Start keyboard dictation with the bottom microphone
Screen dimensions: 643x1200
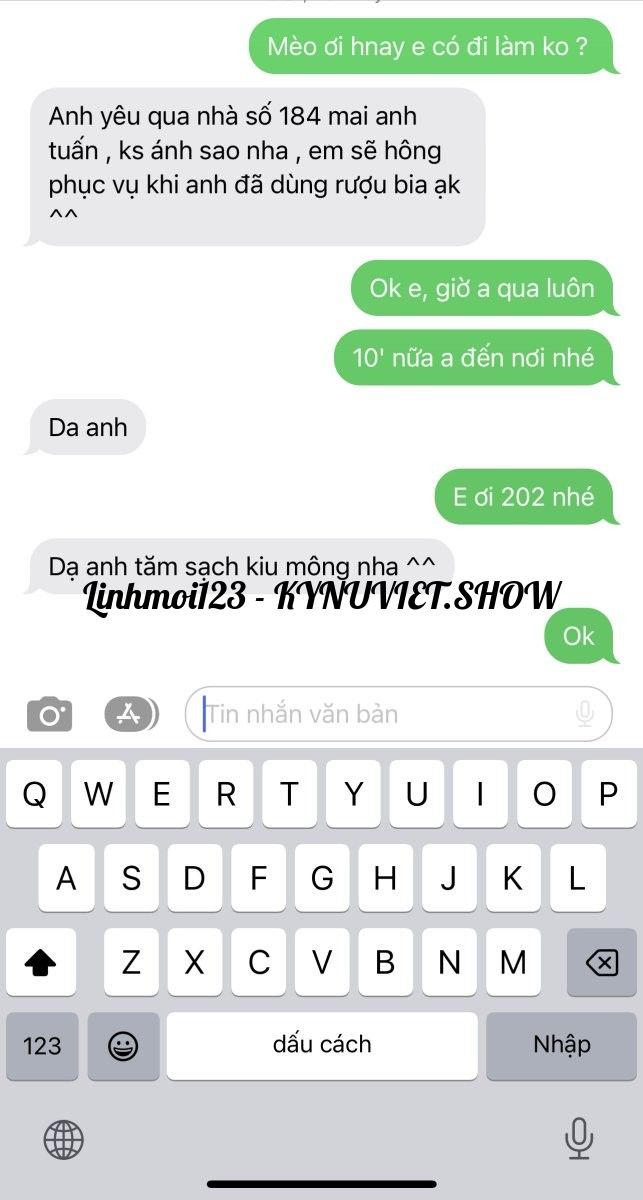[578, 1138]
